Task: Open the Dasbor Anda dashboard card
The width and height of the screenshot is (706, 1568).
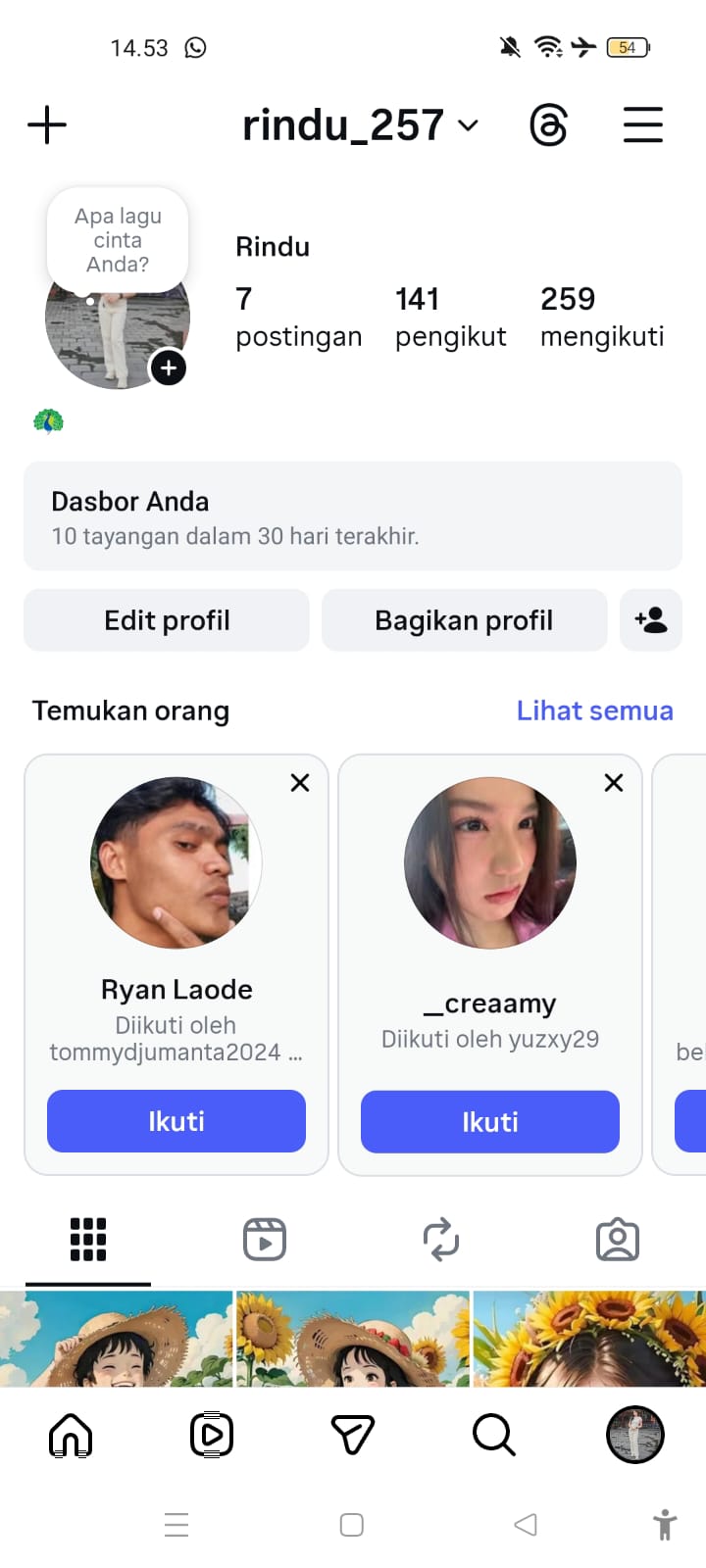Action: [x=353, y=516]
